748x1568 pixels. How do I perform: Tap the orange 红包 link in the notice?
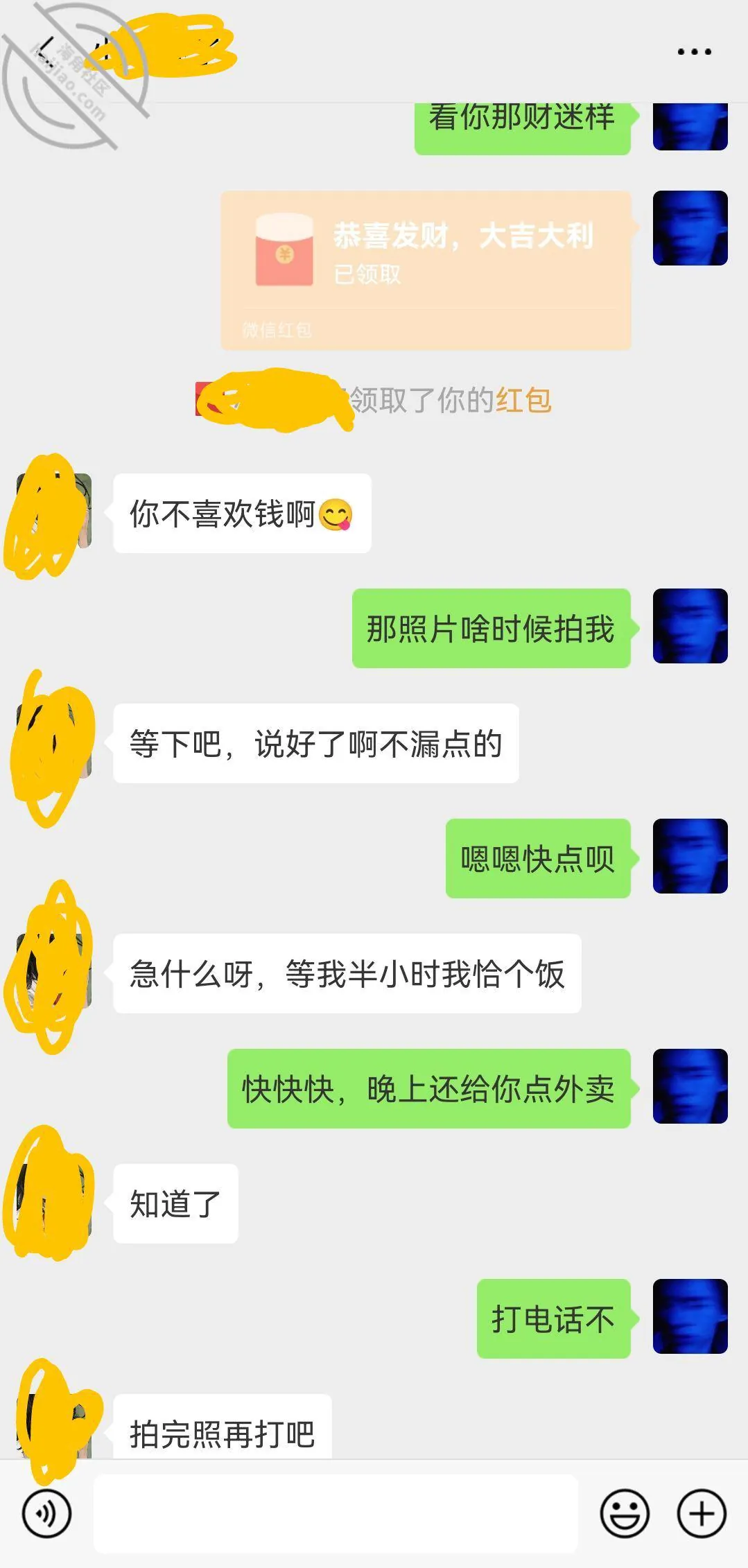[523, 401]
